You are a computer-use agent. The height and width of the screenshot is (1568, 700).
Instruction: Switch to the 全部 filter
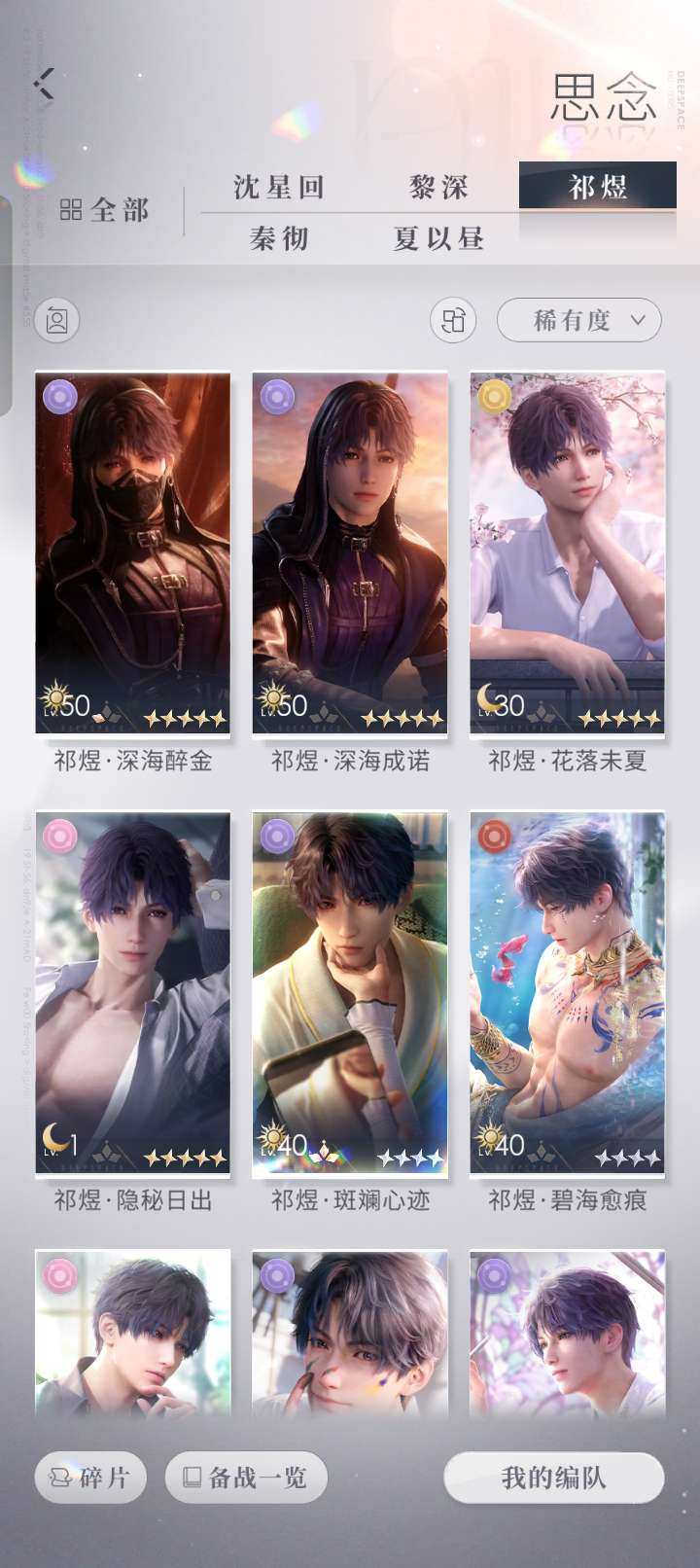pos(105,210)
